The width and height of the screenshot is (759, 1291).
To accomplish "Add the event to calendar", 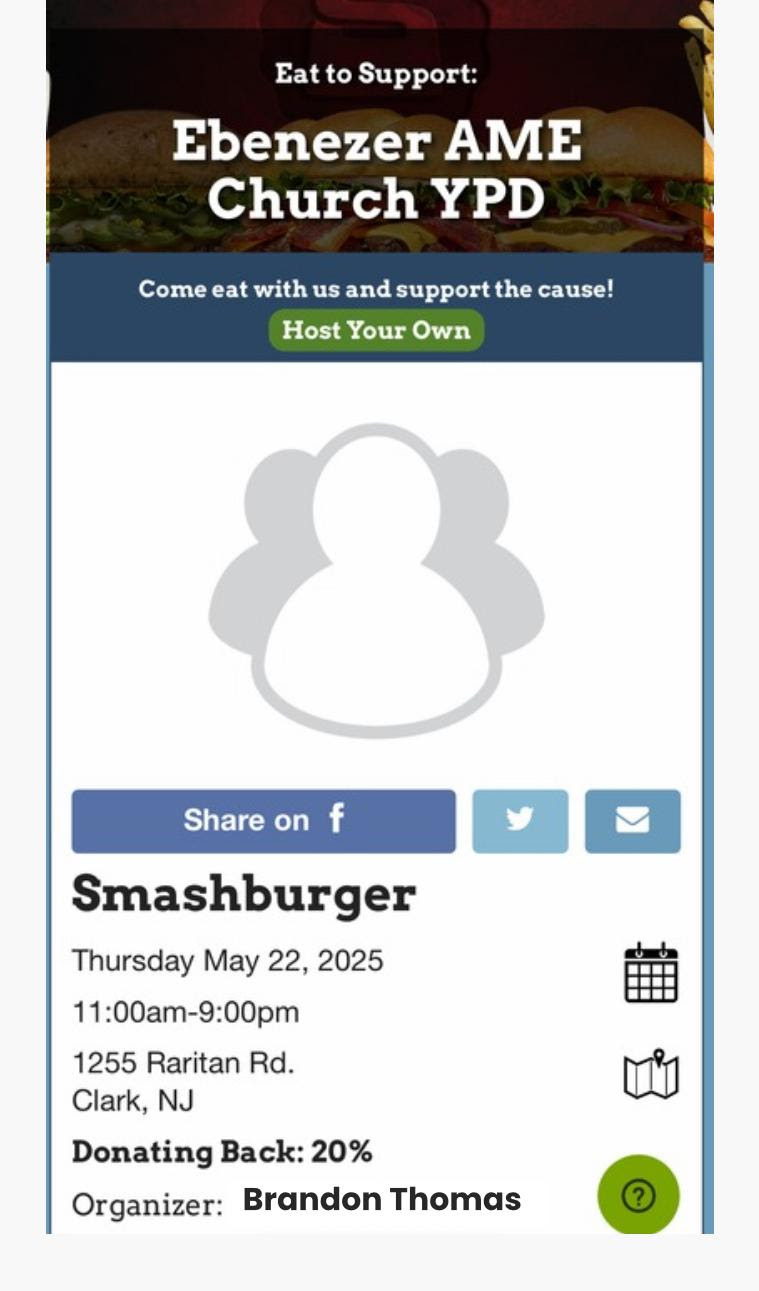I will click(x=651, y=972).
